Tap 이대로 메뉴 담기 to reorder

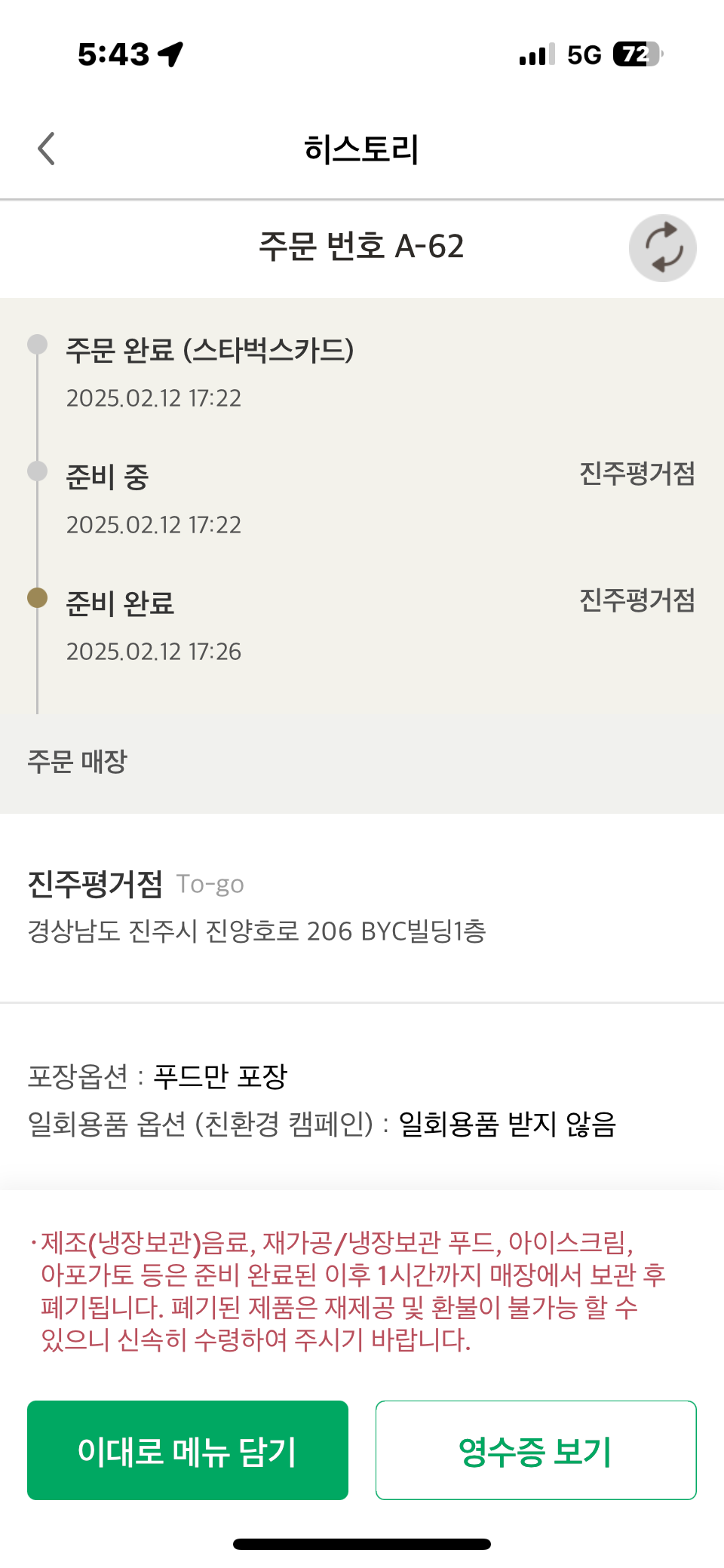tap(188, 1450)
